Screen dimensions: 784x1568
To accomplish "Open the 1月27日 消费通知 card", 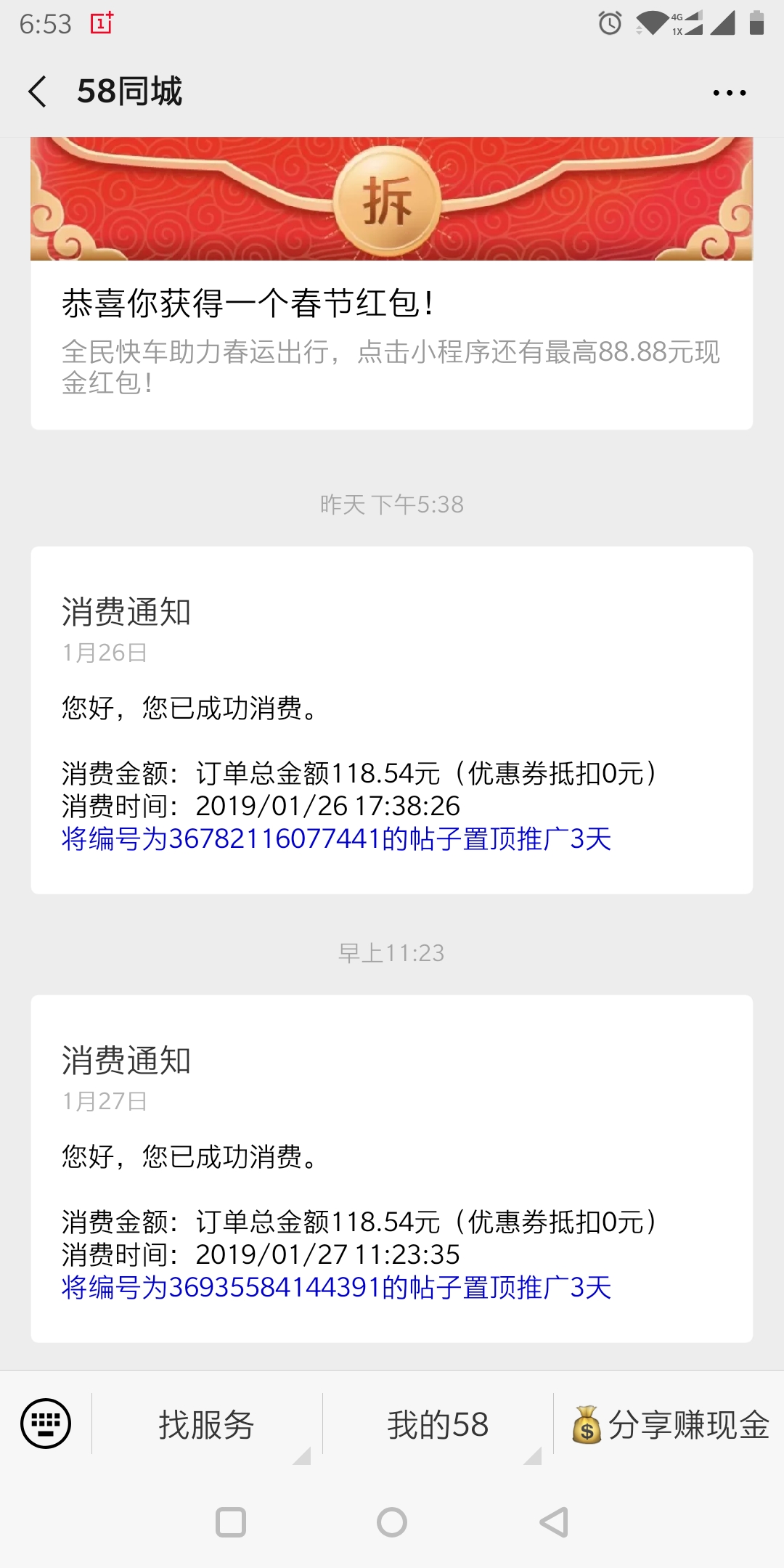I will (391, 1168).
